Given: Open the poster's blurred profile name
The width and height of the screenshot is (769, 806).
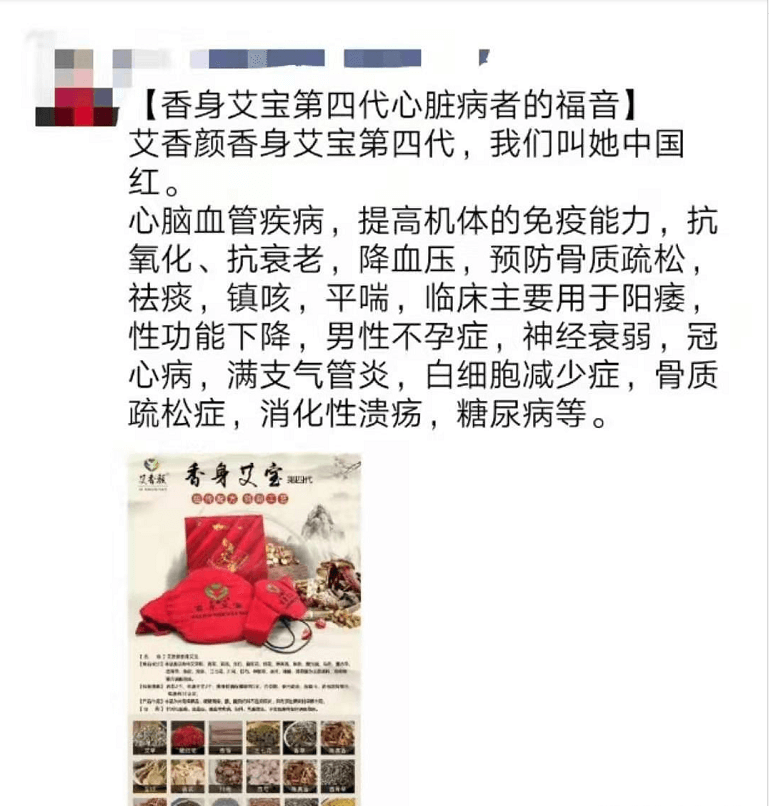Looking at the screenshot, I should click(300, 58).
